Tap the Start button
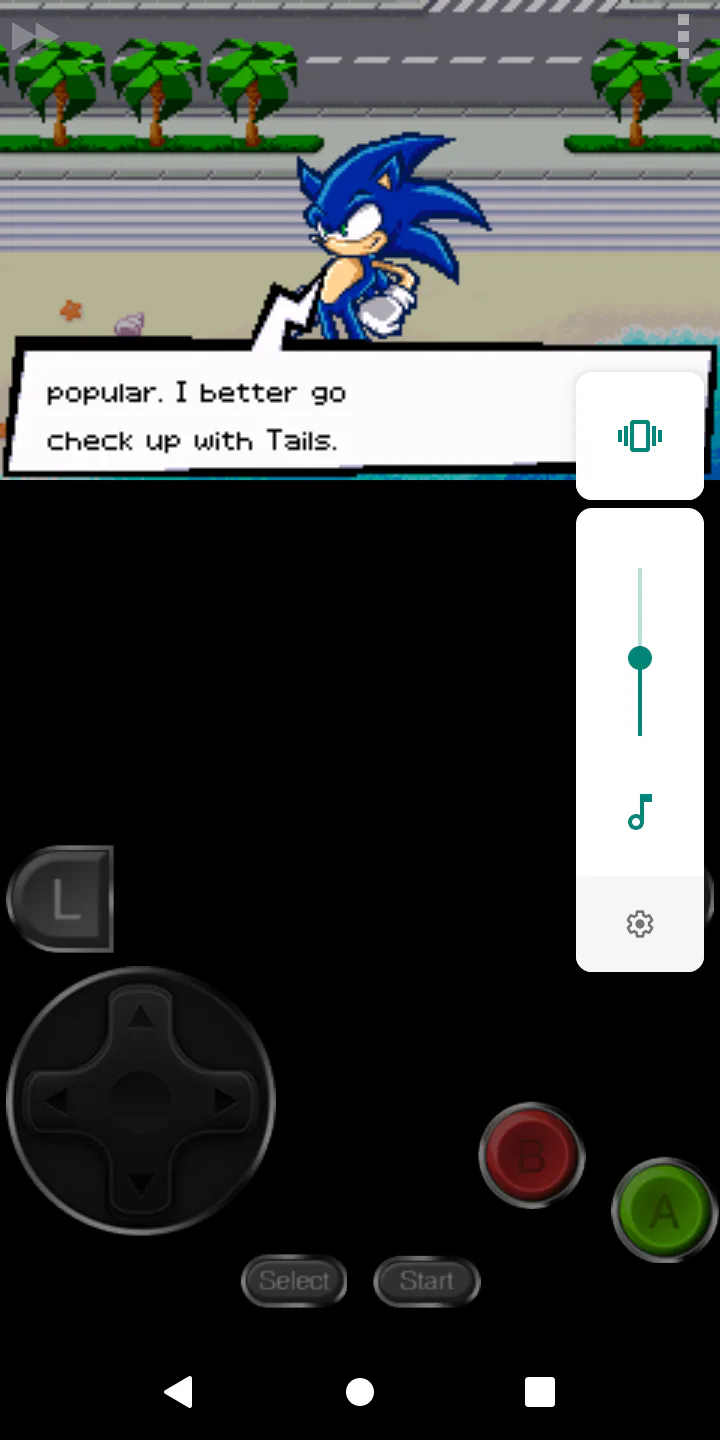Image resolution: width=720 pixels, height=1440 pixels. point(427,1281)
